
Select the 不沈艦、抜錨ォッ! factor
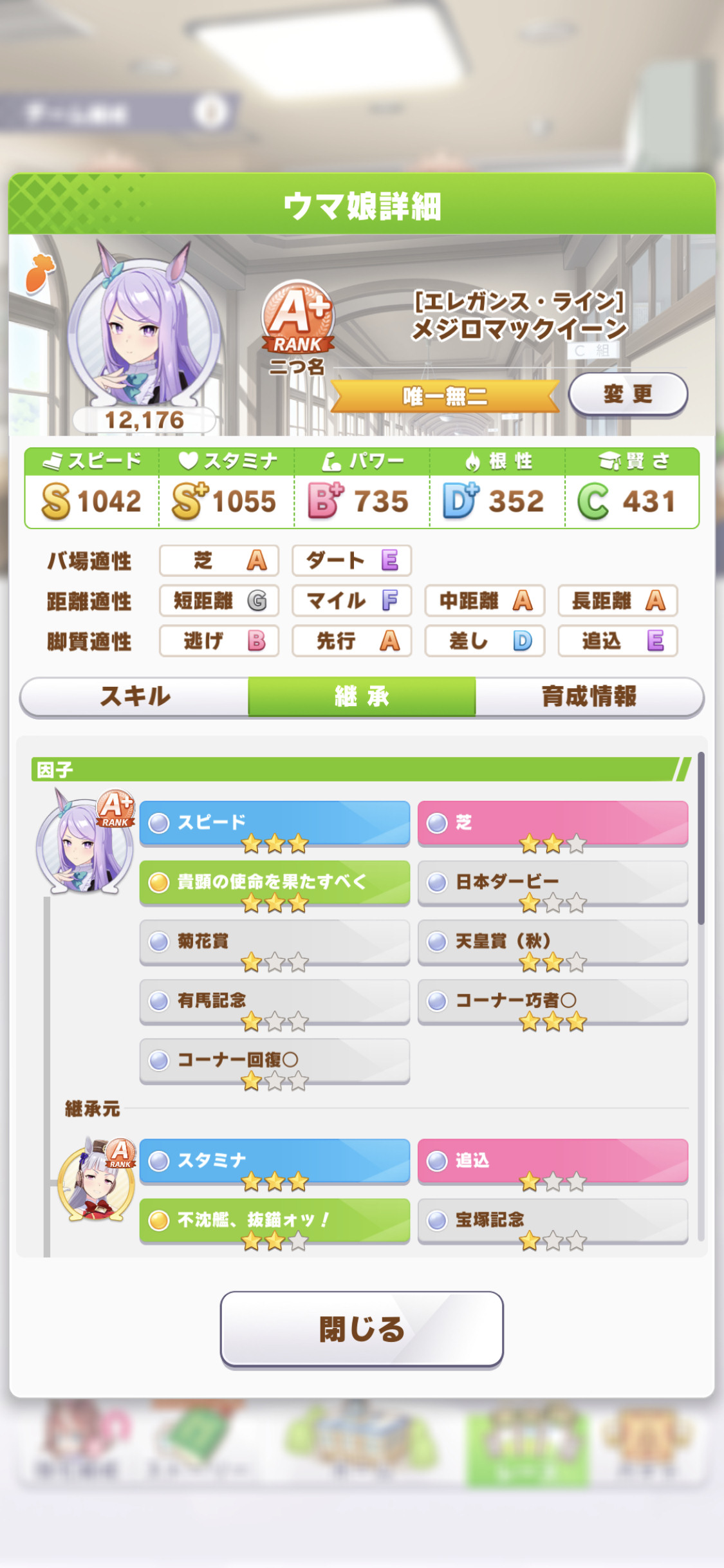point(275,1220)
